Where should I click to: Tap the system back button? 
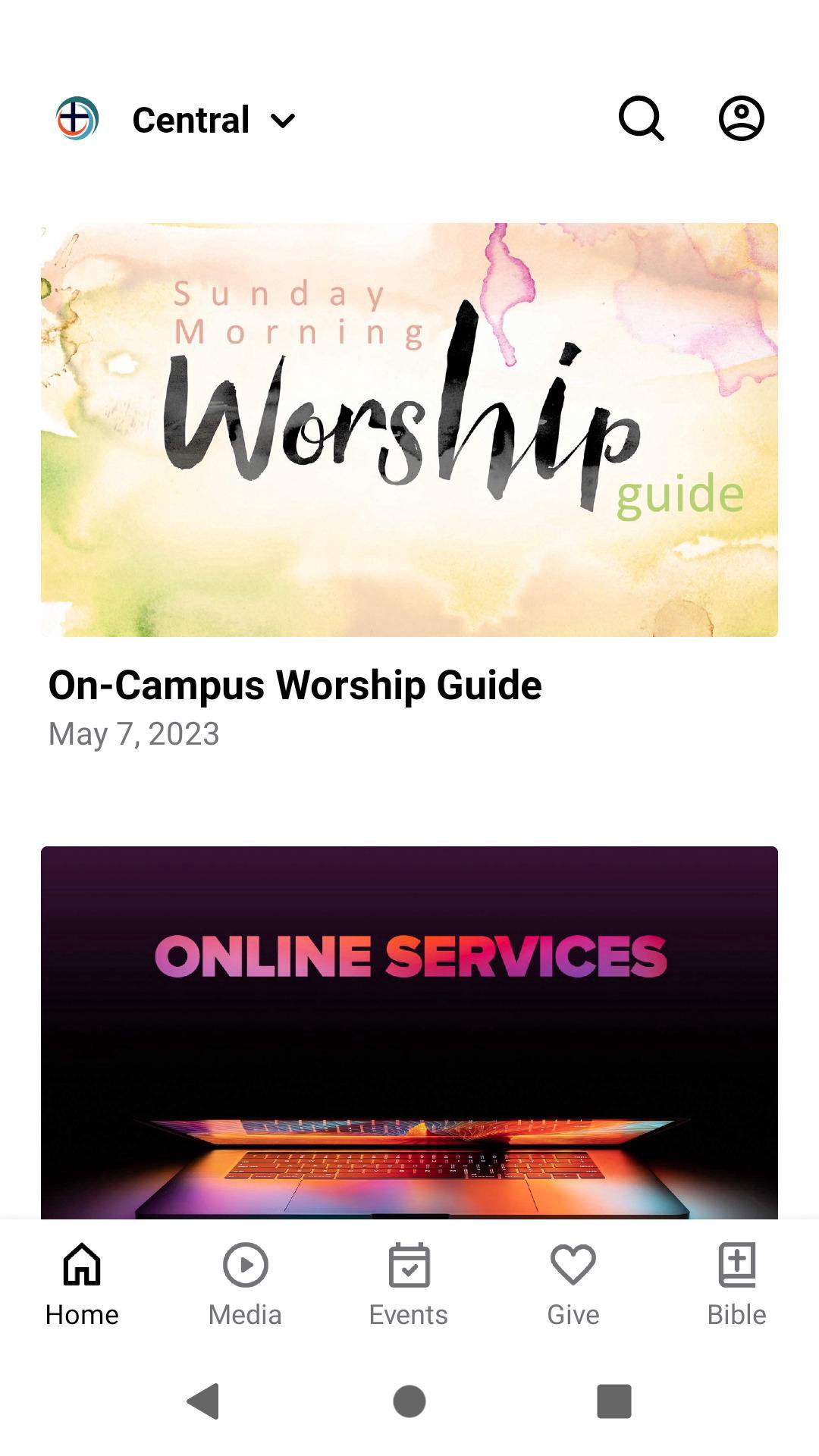pyautogui.click(x=203, y=1401)
